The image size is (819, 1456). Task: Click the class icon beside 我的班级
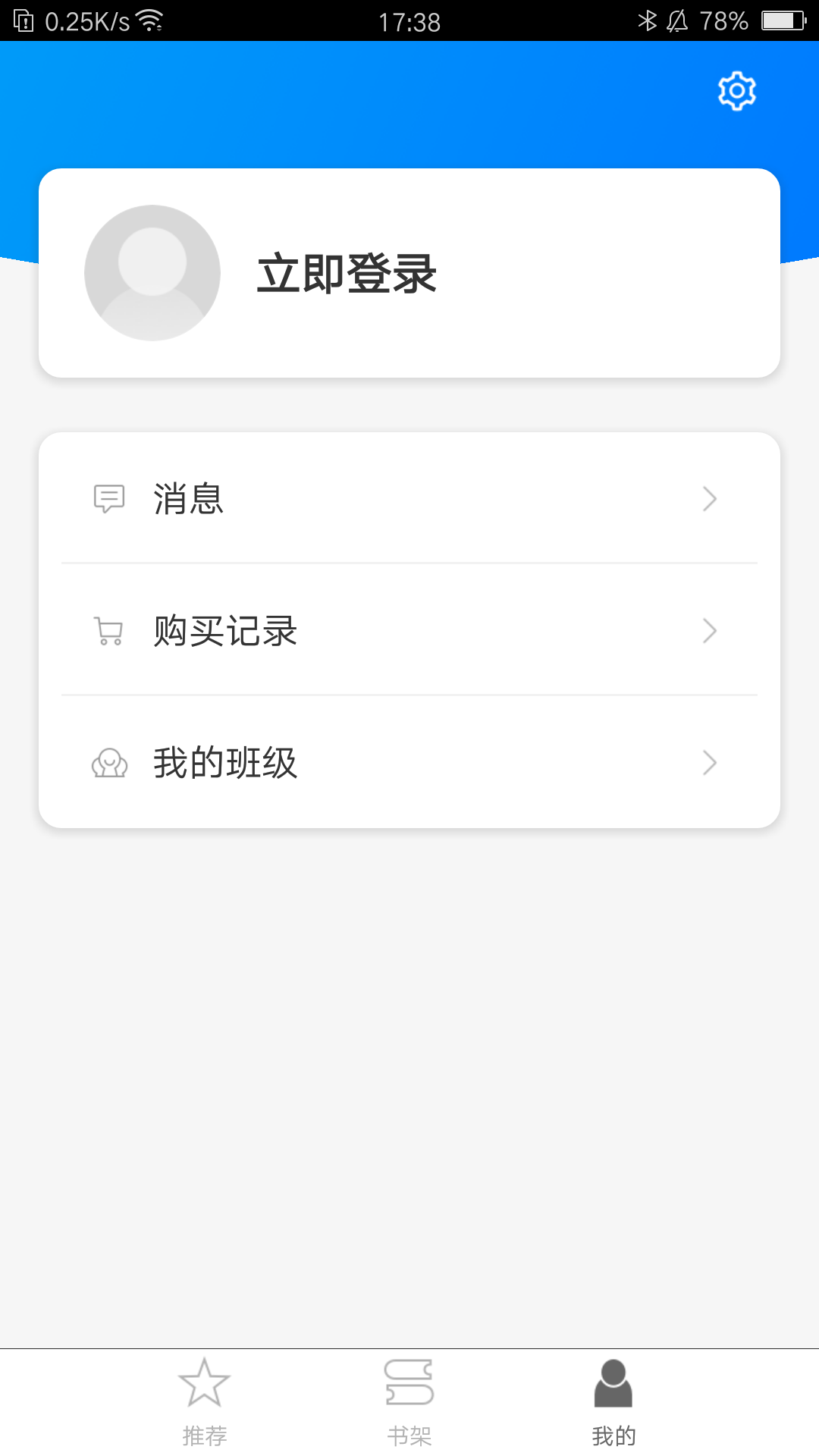pyautogui.click(x=108, y=764)
